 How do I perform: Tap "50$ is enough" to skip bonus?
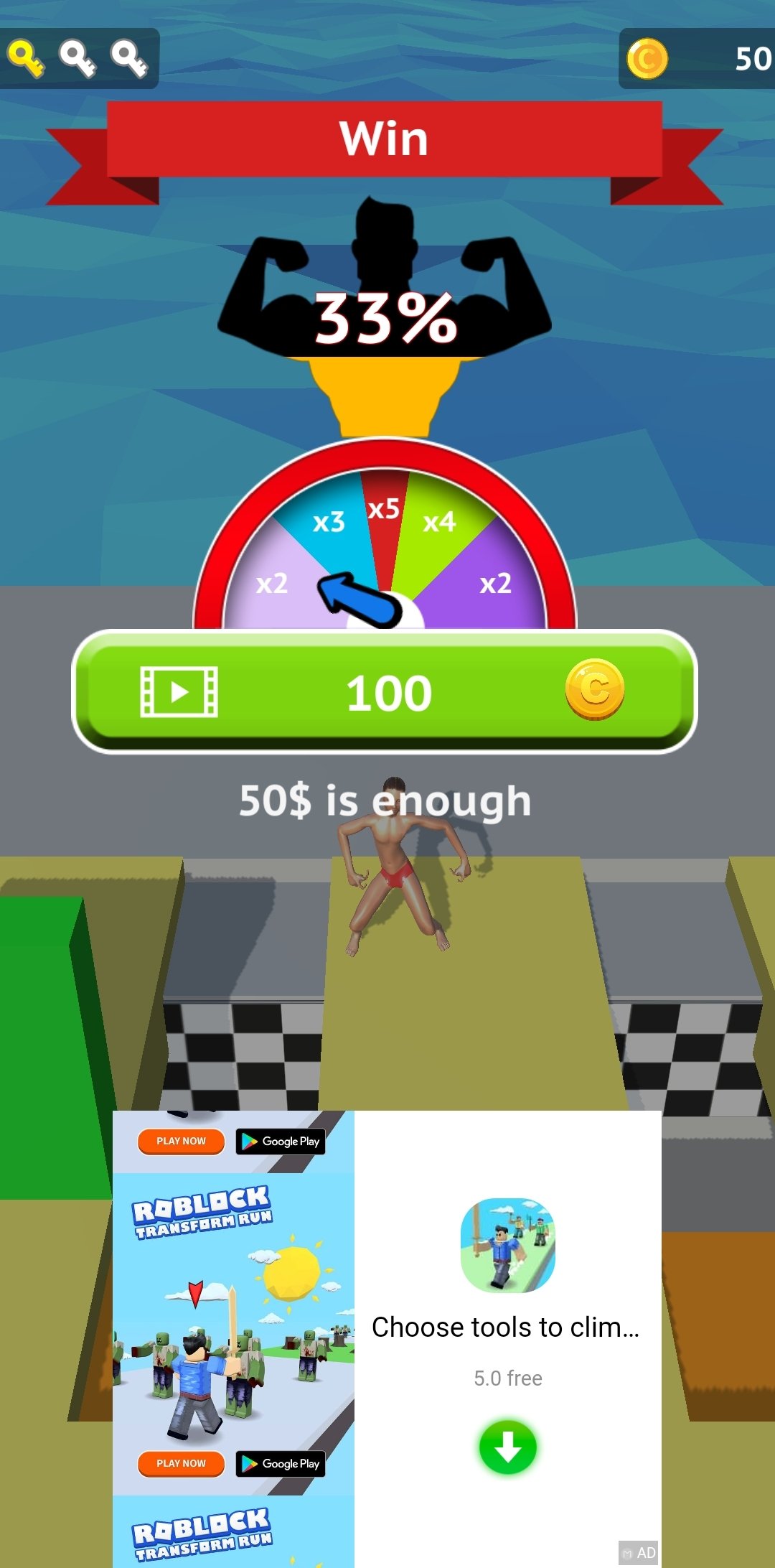(385, 801)
